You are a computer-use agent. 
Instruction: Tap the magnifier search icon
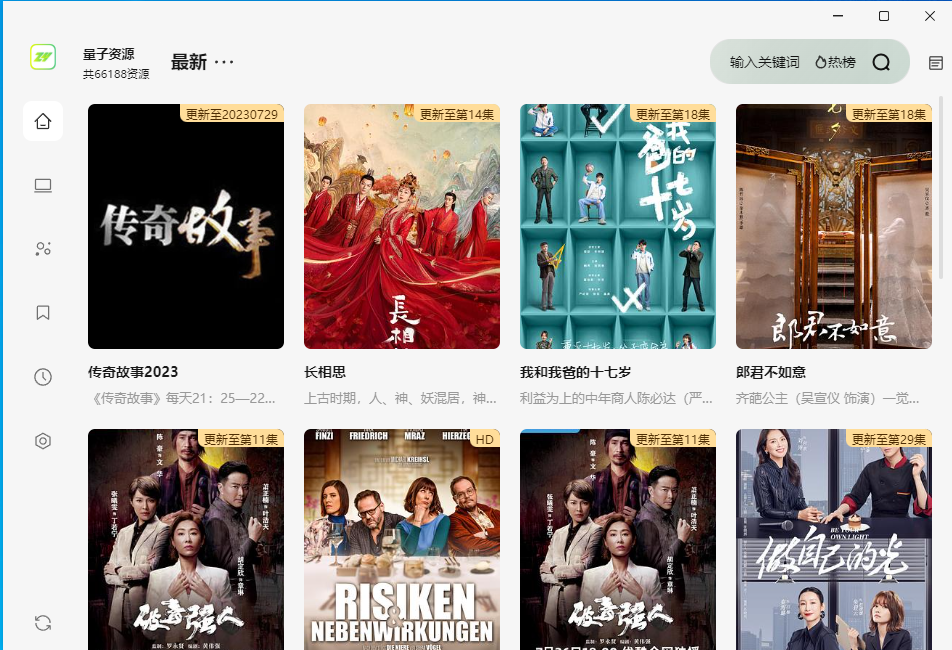[881, 62]
